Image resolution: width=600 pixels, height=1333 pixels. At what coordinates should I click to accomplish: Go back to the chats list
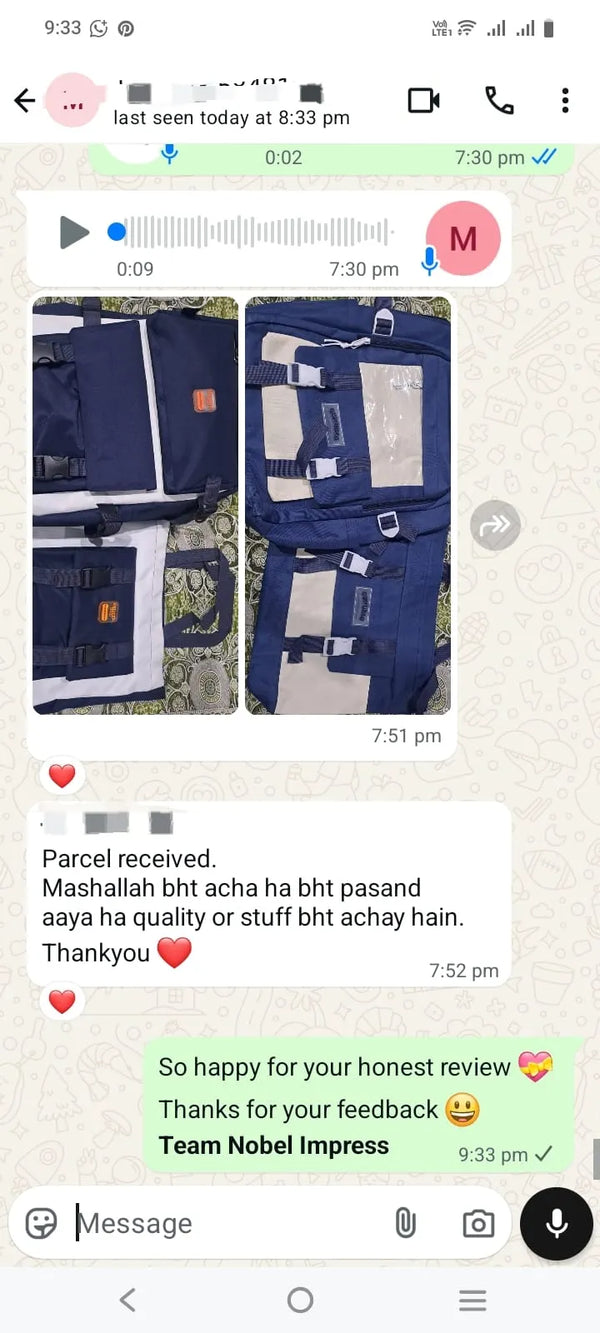[25, 100]
